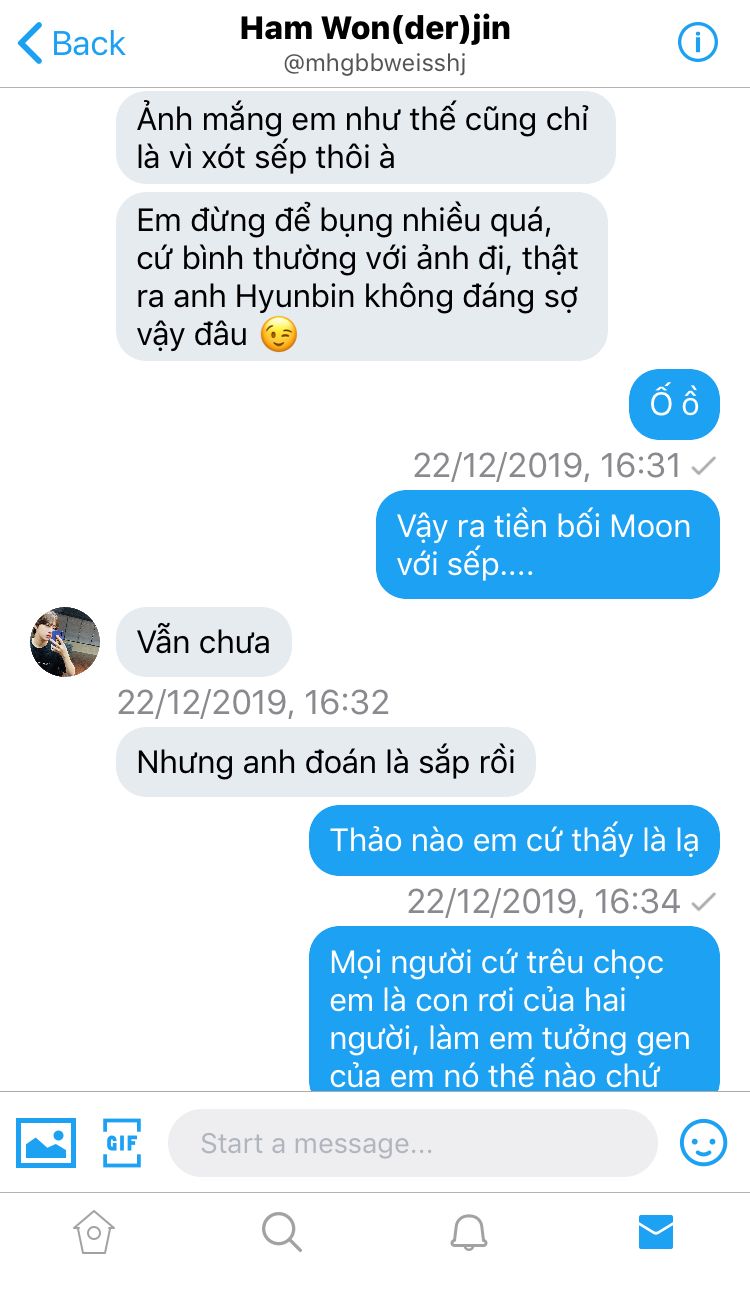Open the GIF picker
The height and width of the screenshot is (1293, 750).
[122, 1143]
